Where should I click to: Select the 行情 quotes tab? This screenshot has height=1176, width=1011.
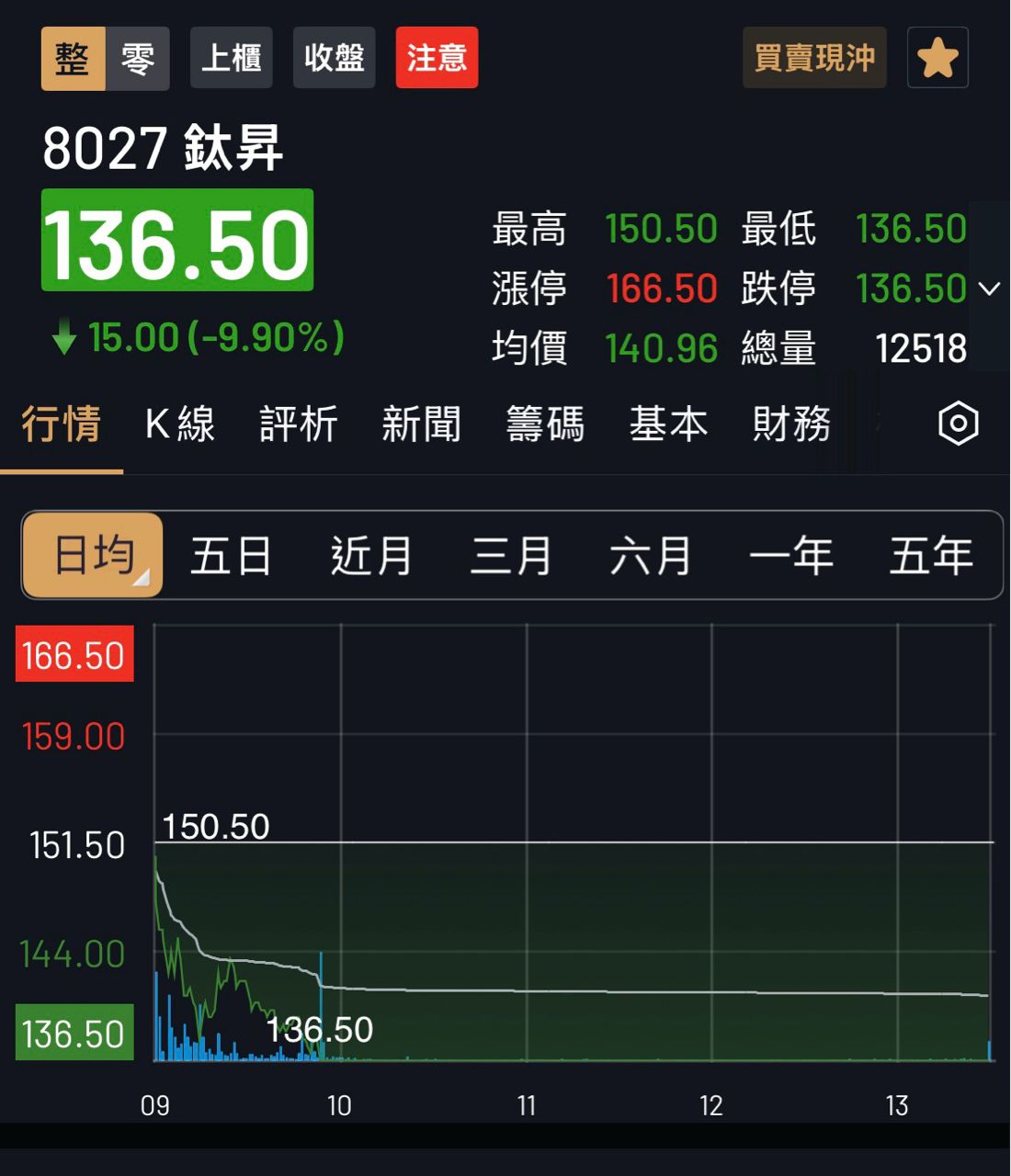[62, 424]
